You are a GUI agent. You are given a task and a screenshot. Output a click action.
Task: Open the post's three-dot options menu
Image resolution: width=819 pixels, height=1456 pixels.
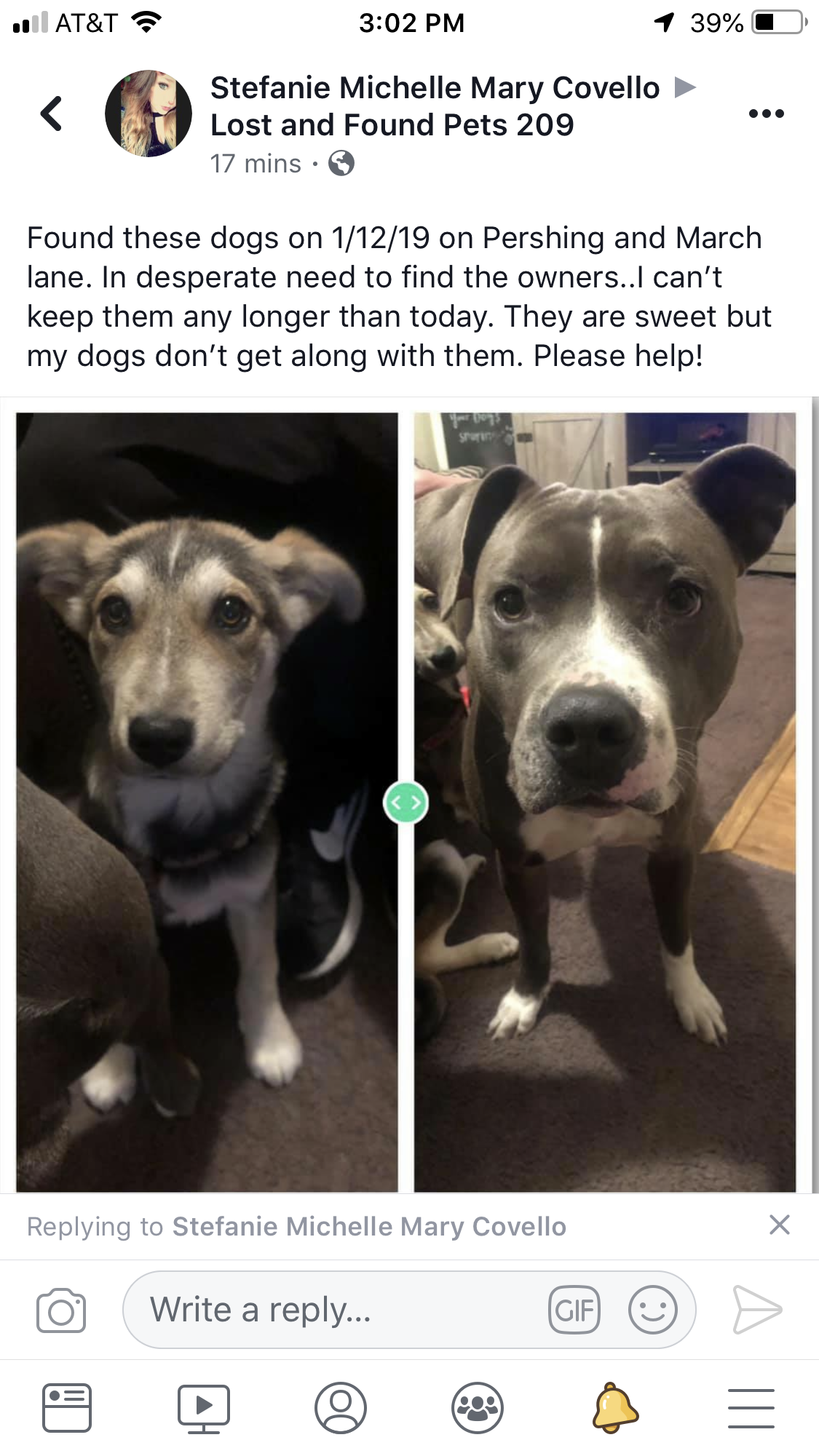pos(766,114)
